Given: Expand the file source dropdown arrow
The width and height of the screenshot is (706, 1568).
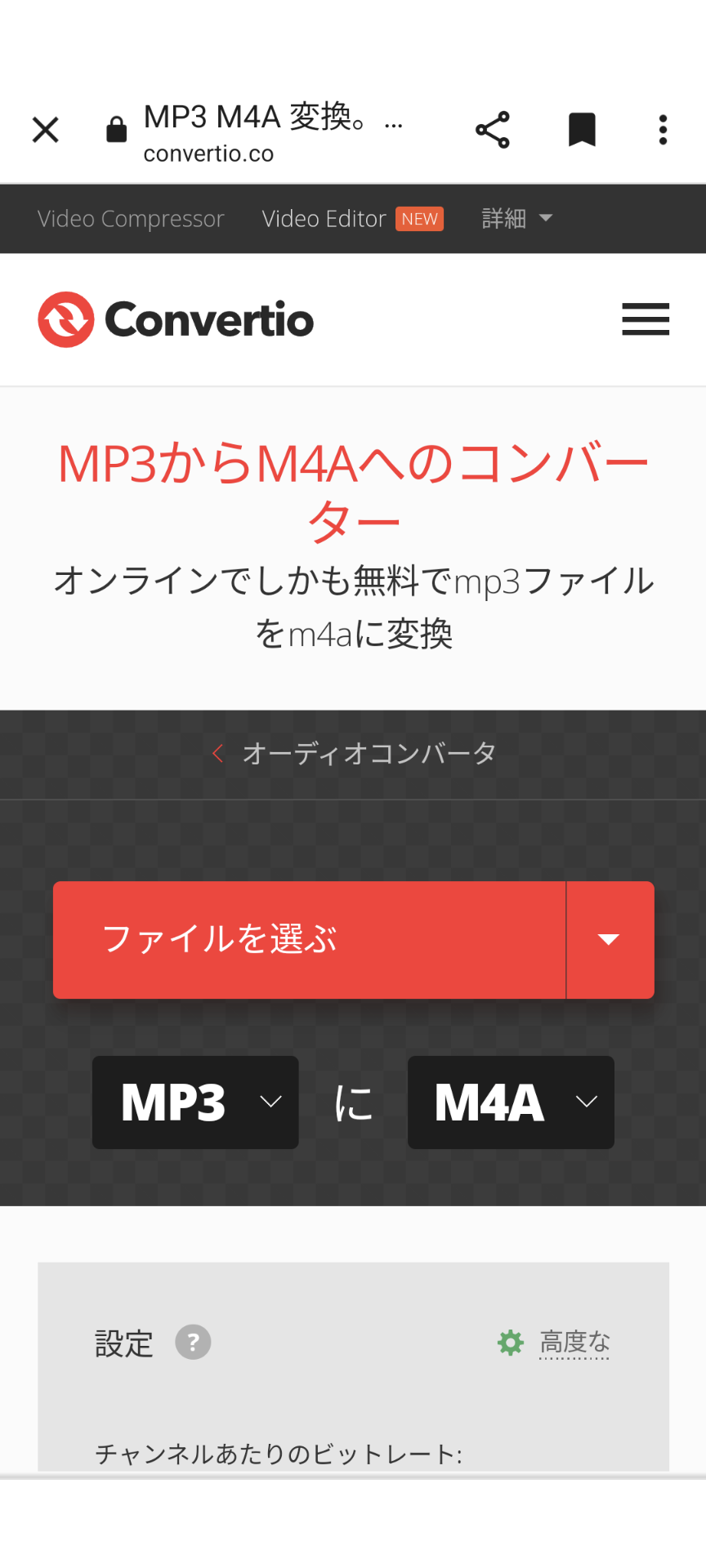Looking at the screenshot, I should 609,940.
